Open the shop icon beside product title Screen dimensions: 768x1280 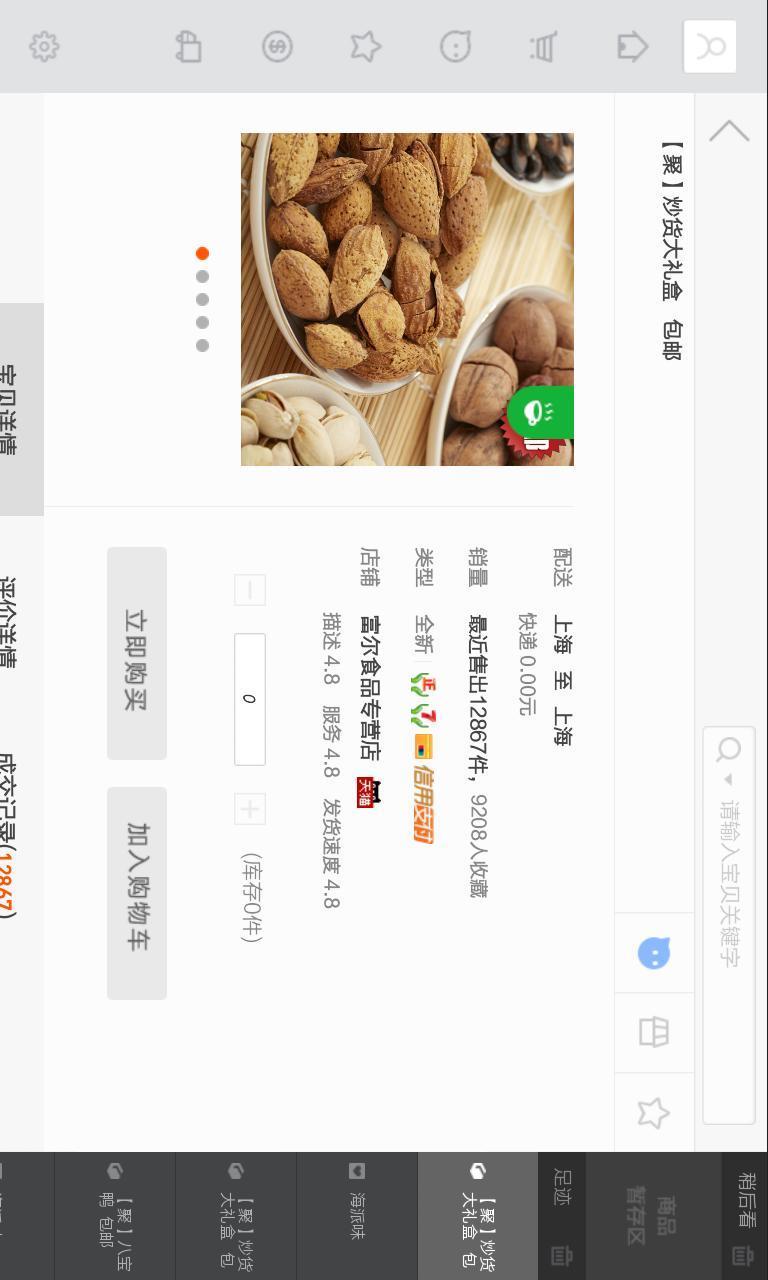(654, 1032)
